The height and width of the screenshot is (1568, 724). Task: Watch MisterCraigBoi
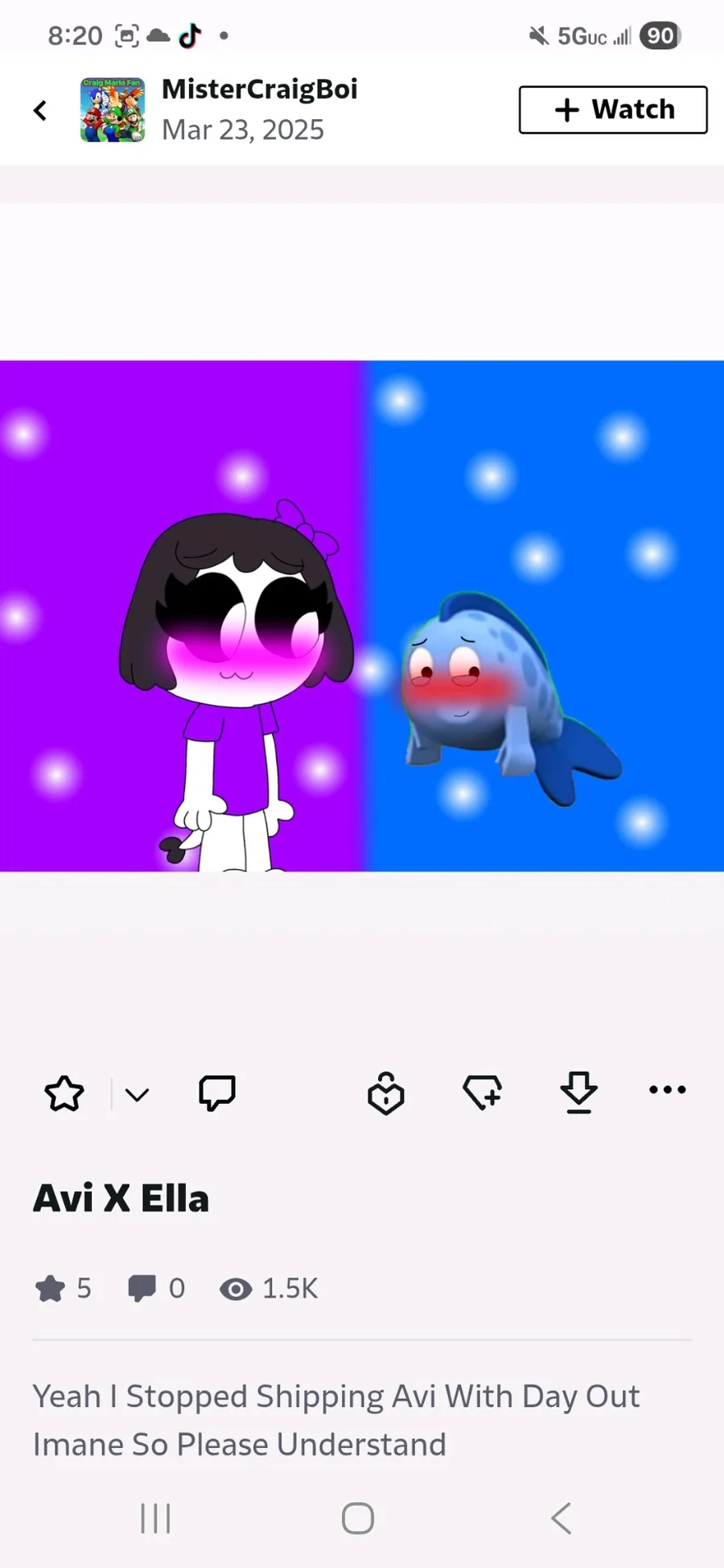click(612, 109)
